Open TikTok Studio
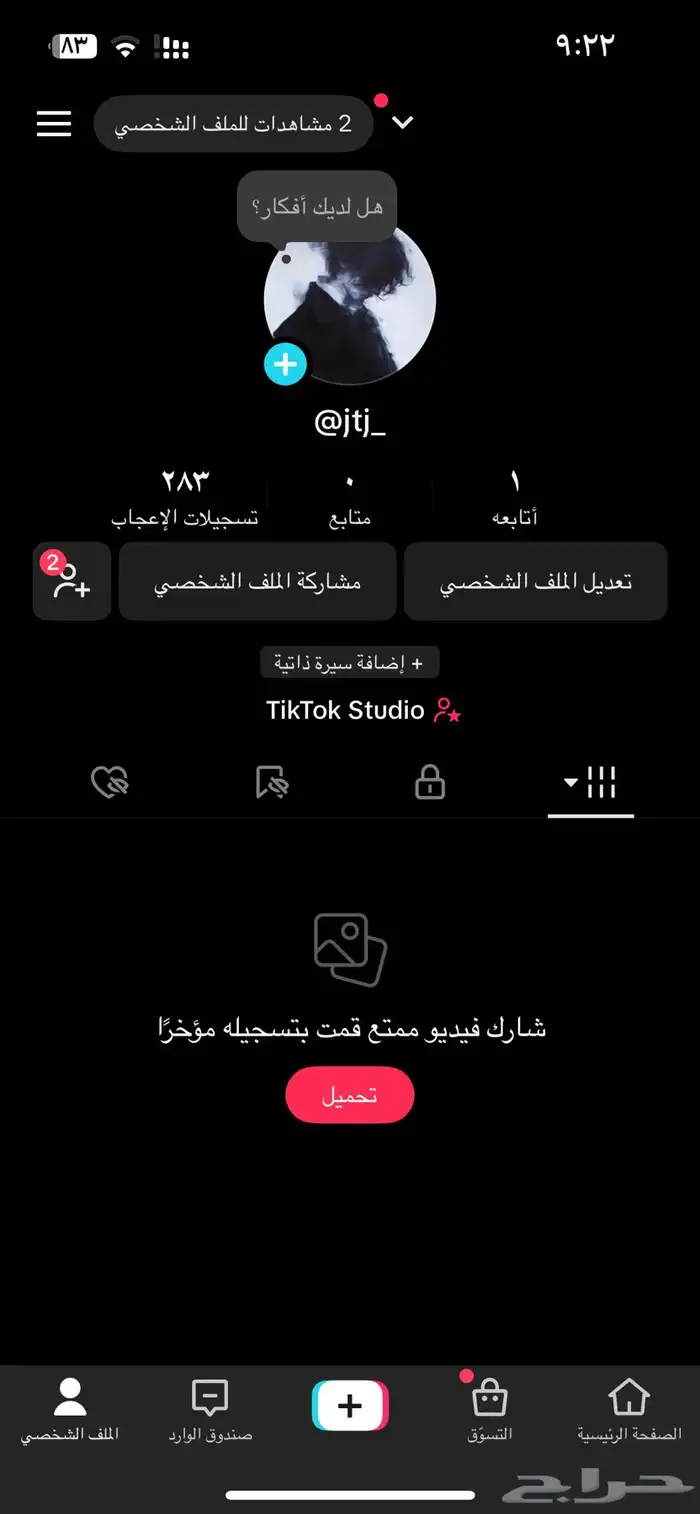This screenshot has height=1514, width=700. (x=362, y=710)
